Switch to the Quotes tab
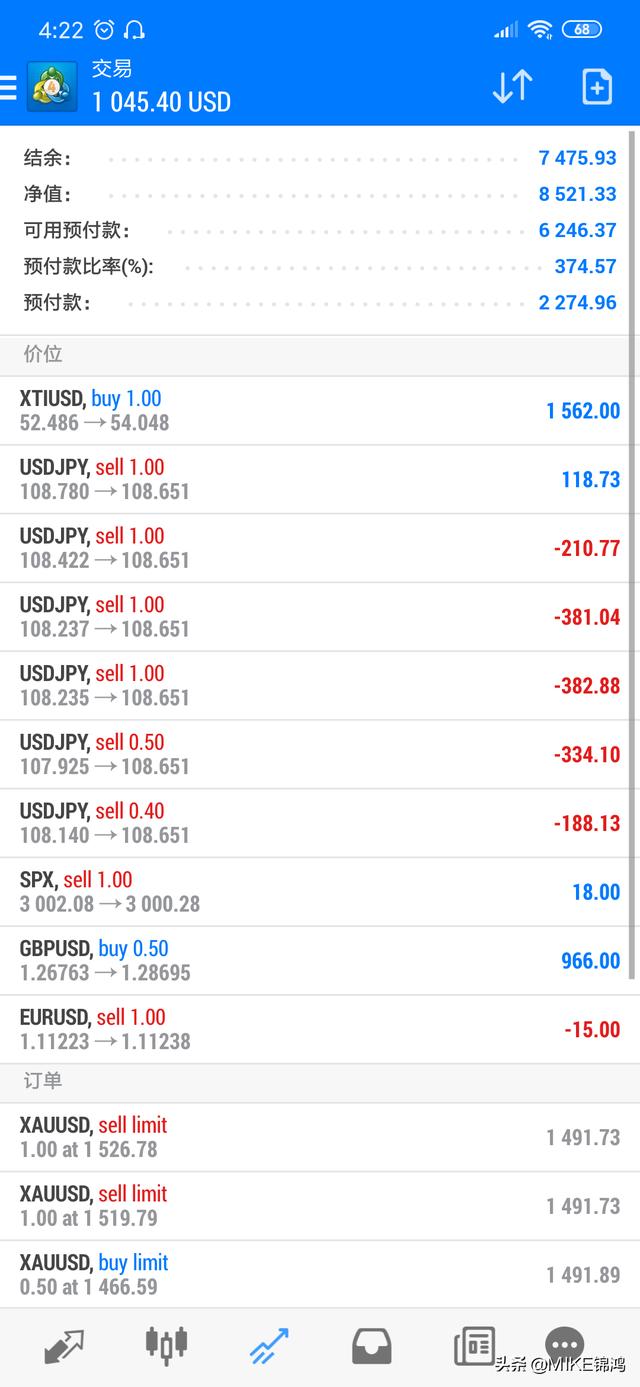The width and height of the screenshot is (640, 1387). click(64, 1347)
